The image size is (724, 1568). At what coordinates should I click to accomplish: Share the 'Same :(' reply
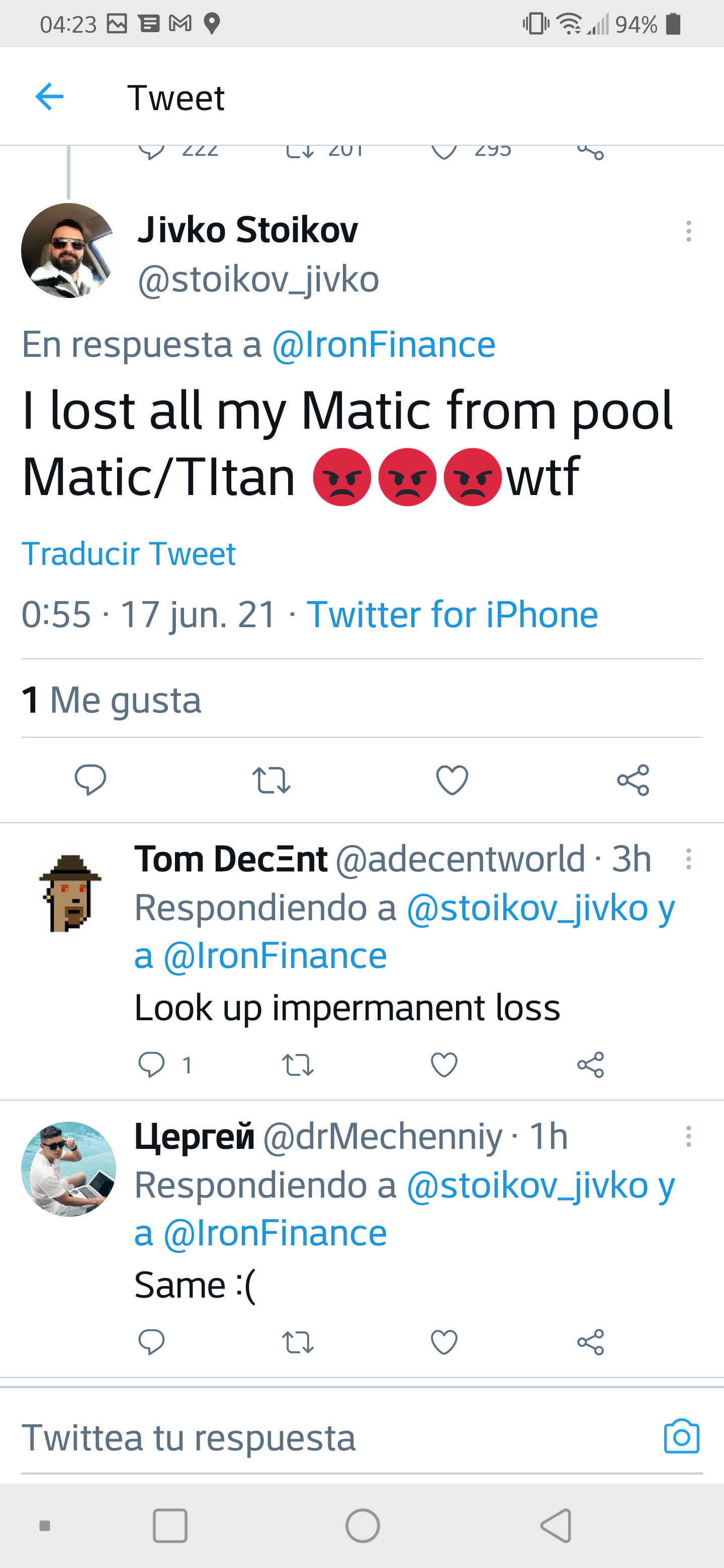[x=590, y=1342]
